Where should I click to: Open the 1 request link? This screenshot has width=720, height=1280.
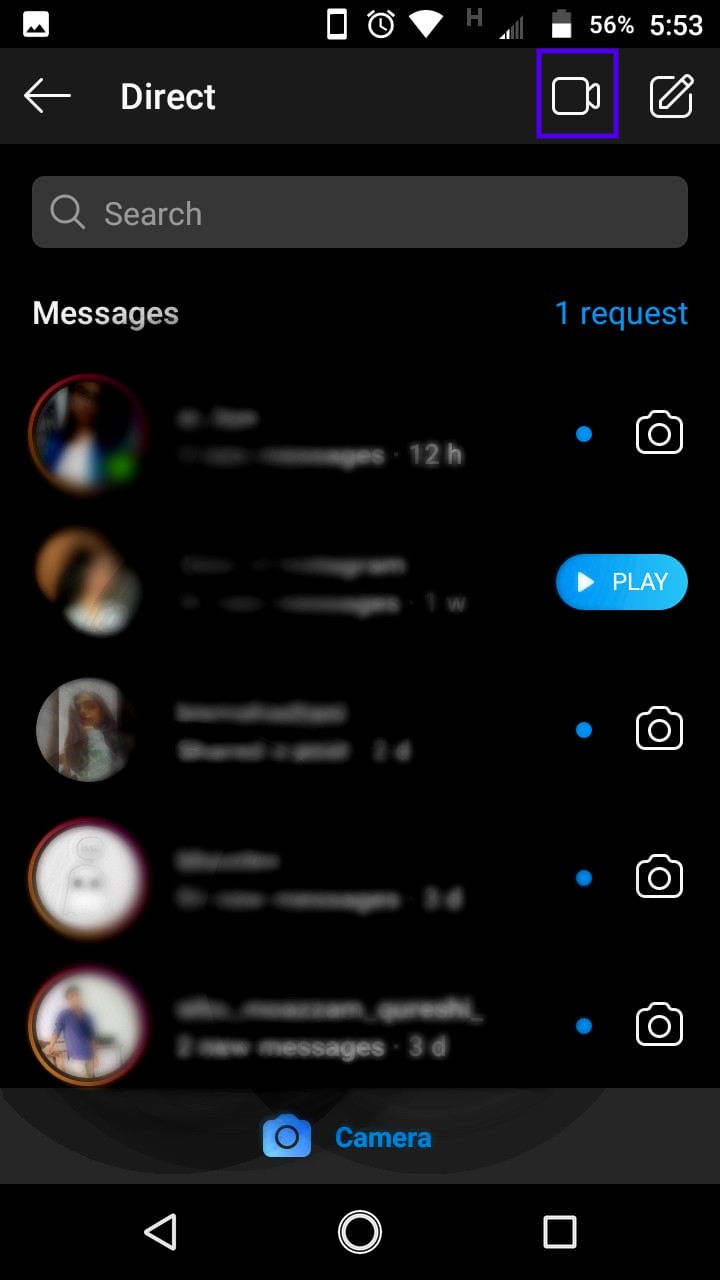point(621,313)
